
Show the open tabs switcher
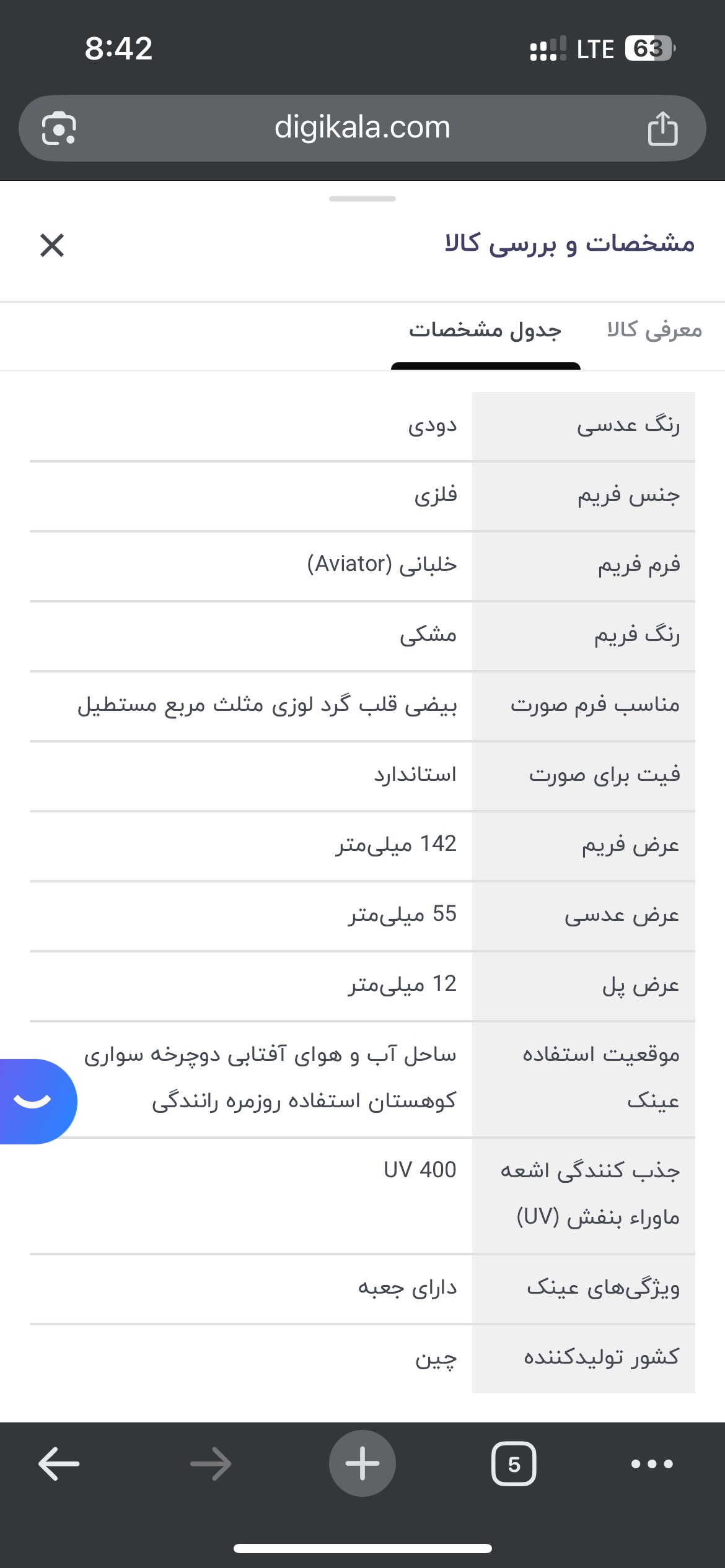[x=514, y=1464]
